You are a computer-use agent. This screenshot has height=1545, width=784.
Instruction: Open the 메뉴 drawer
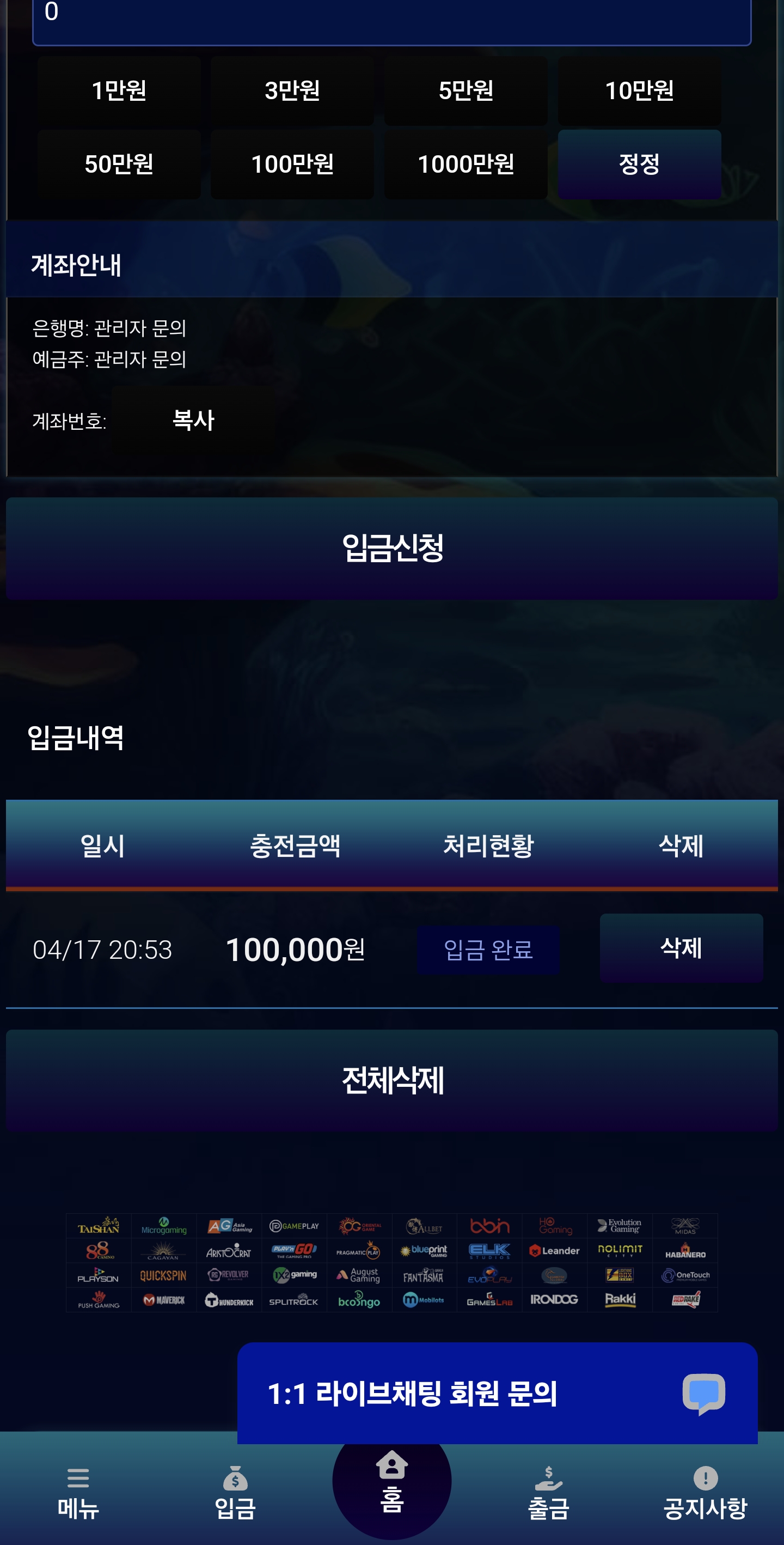click(x=78, y=1493)
